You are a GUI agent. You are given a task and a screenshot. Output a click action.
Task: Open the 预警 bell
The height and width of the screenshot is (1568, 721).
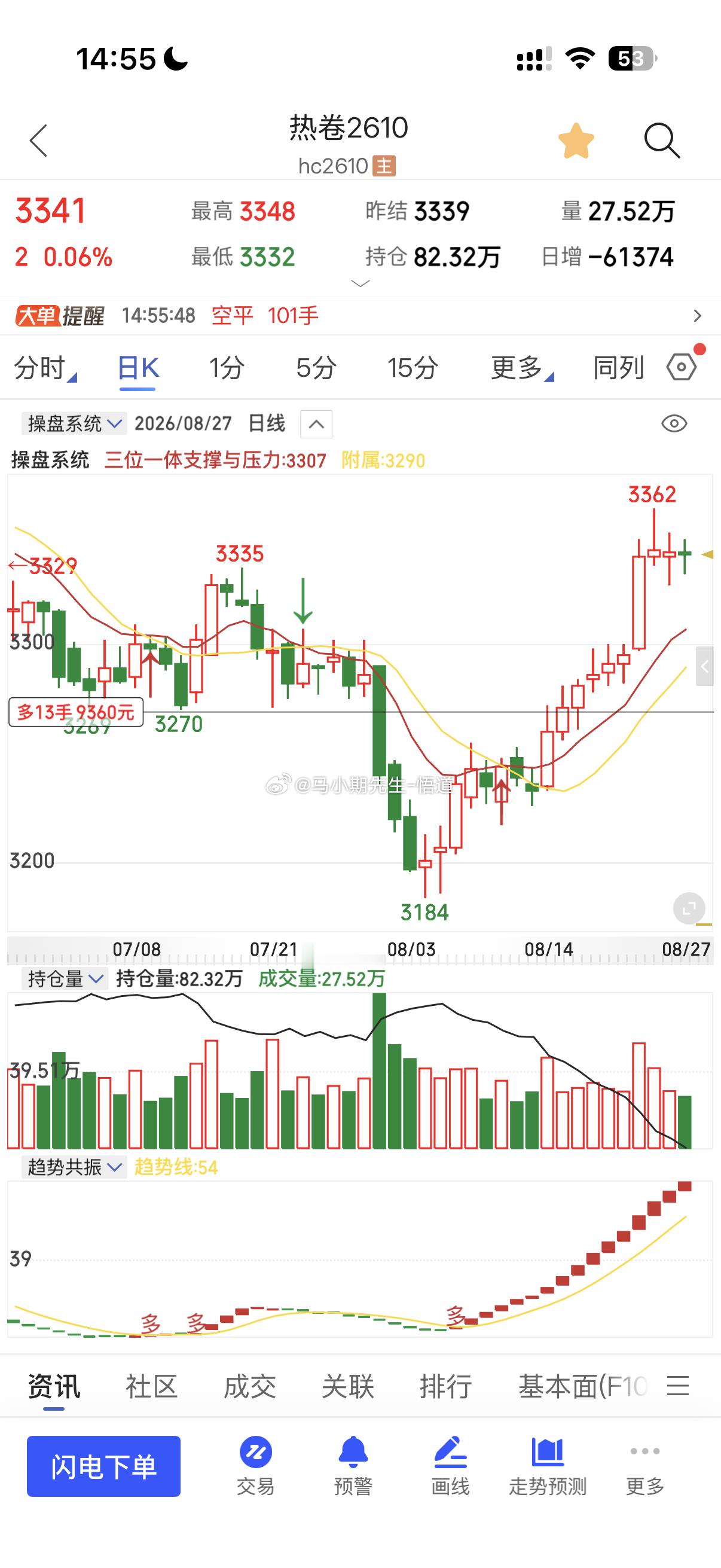(x=353, y=1466)
